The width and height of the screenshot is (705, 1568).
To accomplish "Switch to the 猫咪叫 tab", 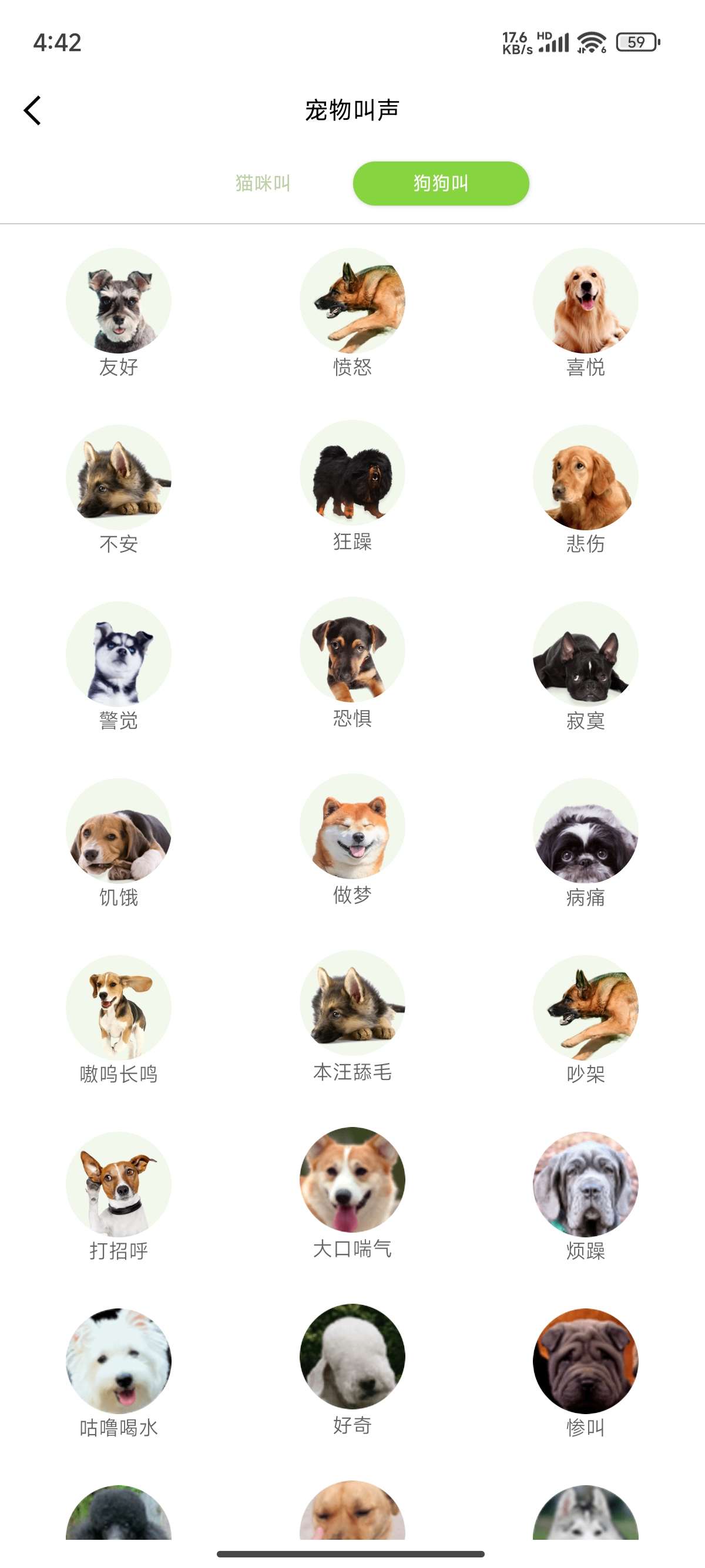I will point(262,183).
